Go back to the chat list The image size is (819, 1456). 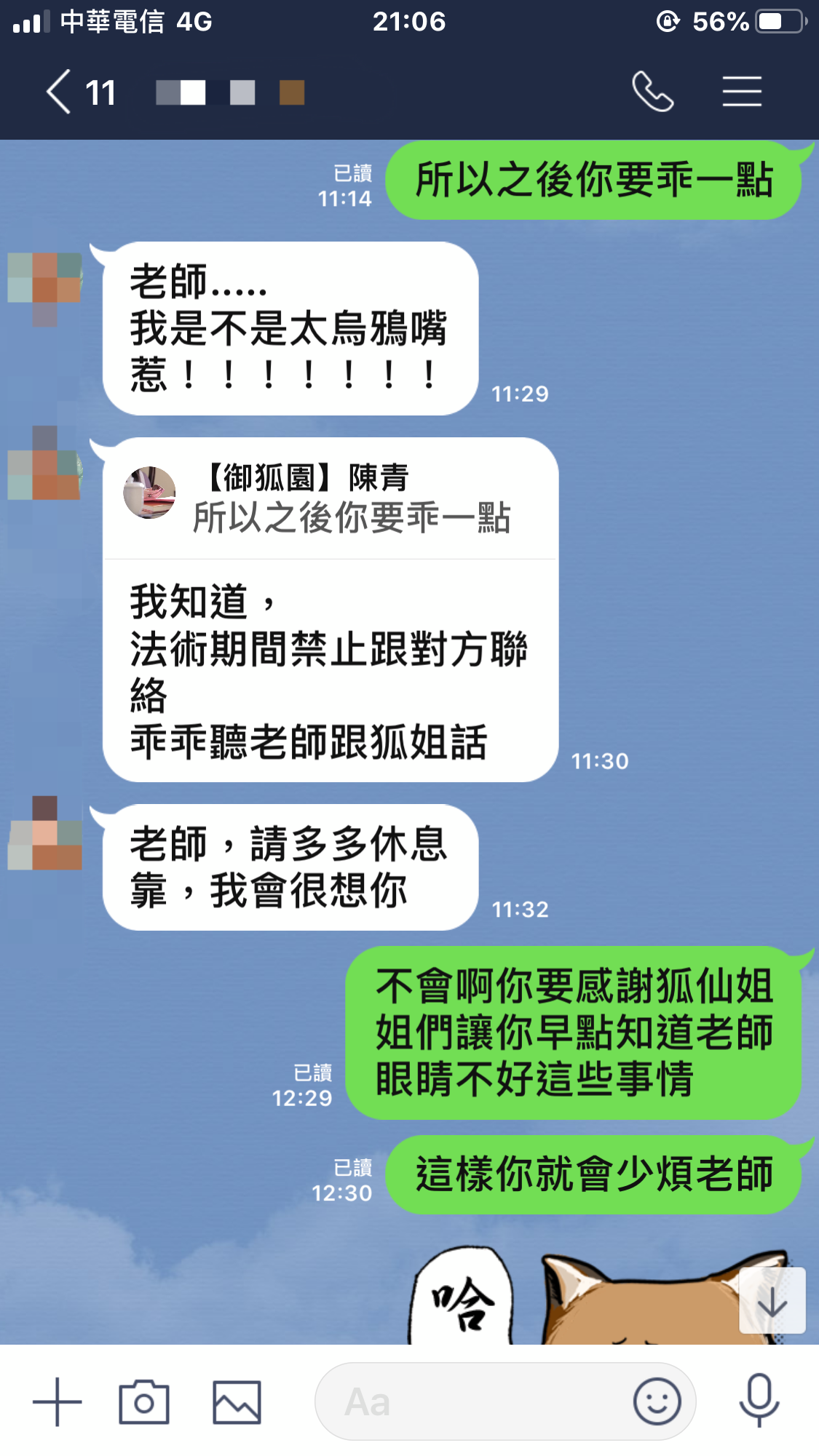point(60,92)
